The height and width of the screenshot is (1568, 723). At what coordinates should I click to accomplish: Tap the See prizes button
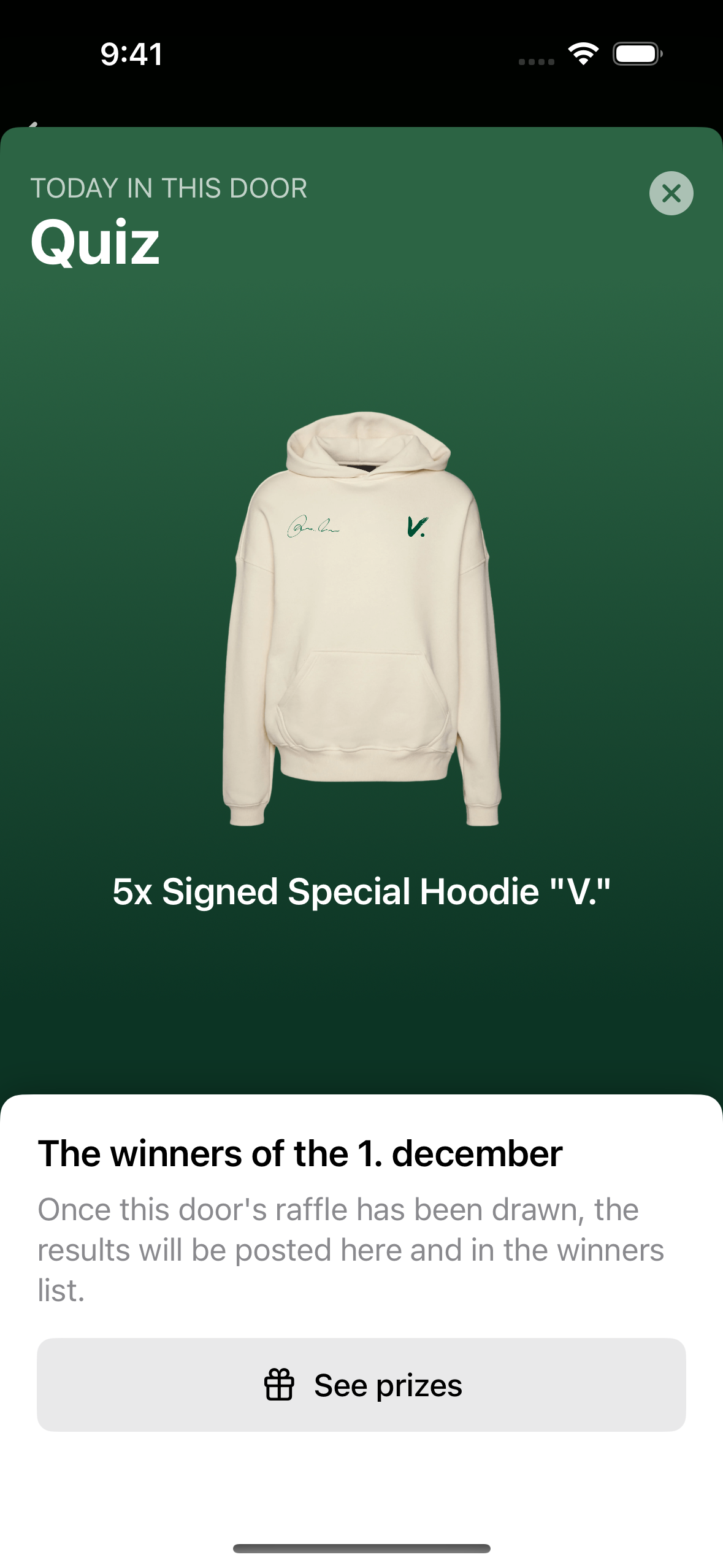(361, 1385)
